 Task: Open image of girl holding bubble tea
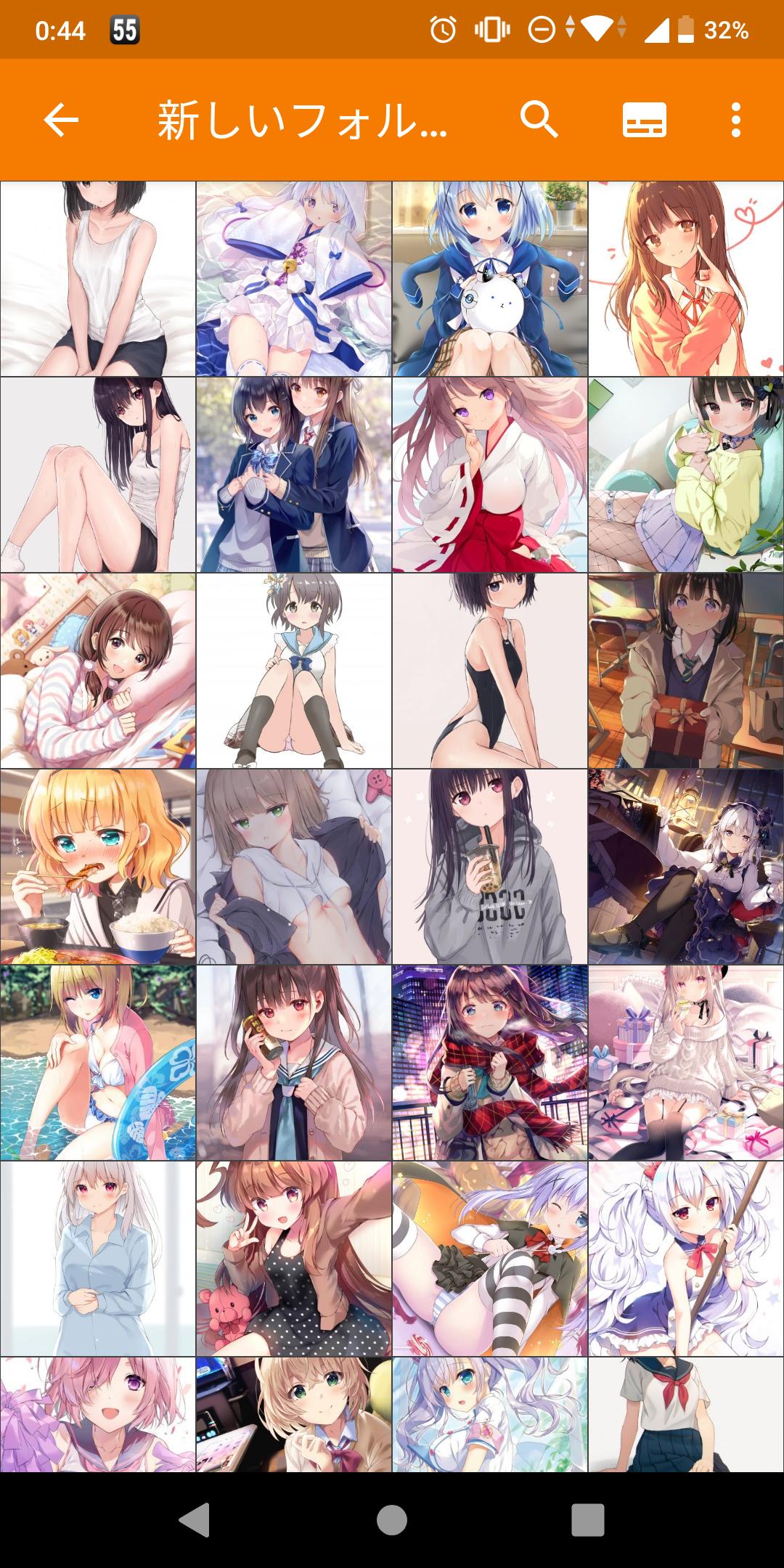[x=490, y=867]
